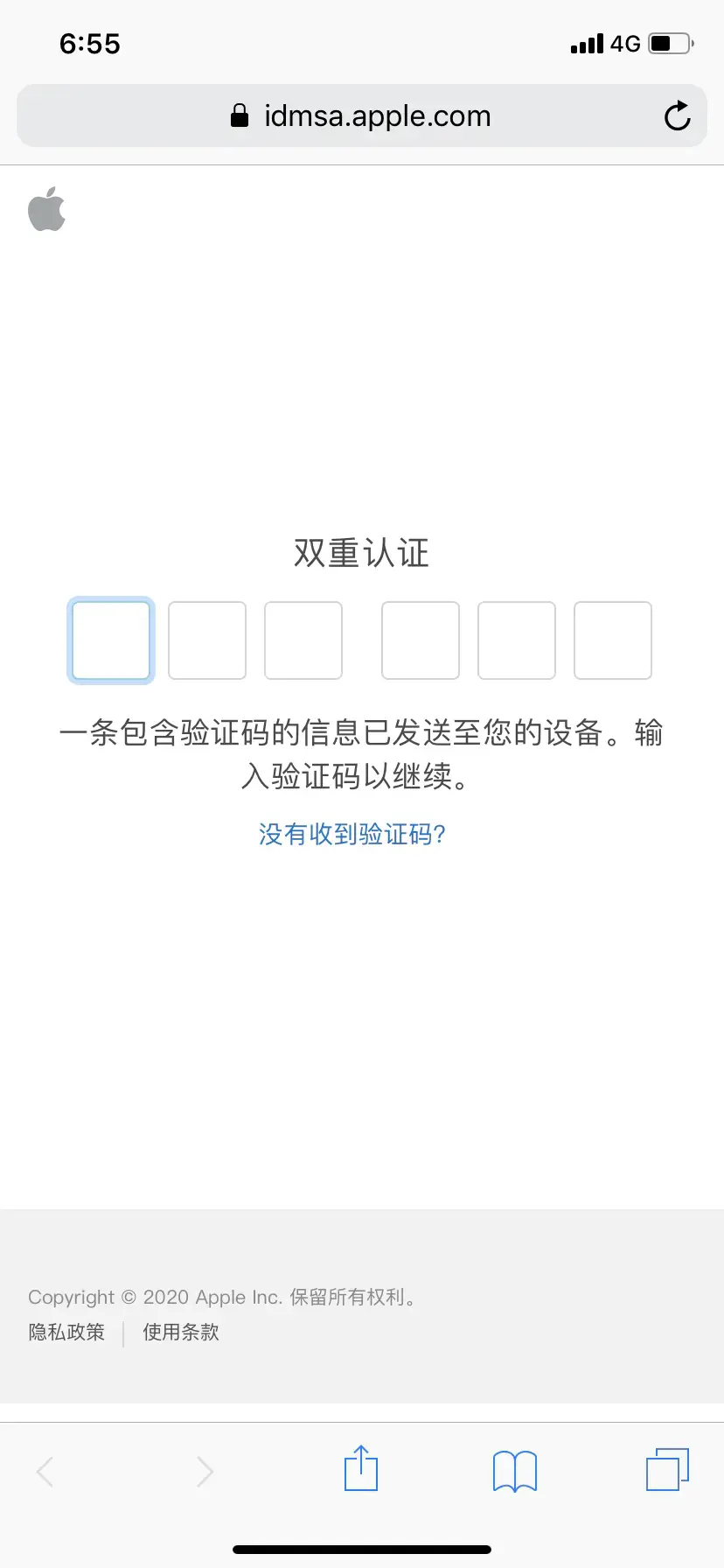Show all open Safari tabs
Viewport: 724px width, 1568px height.
(667, 1469)
